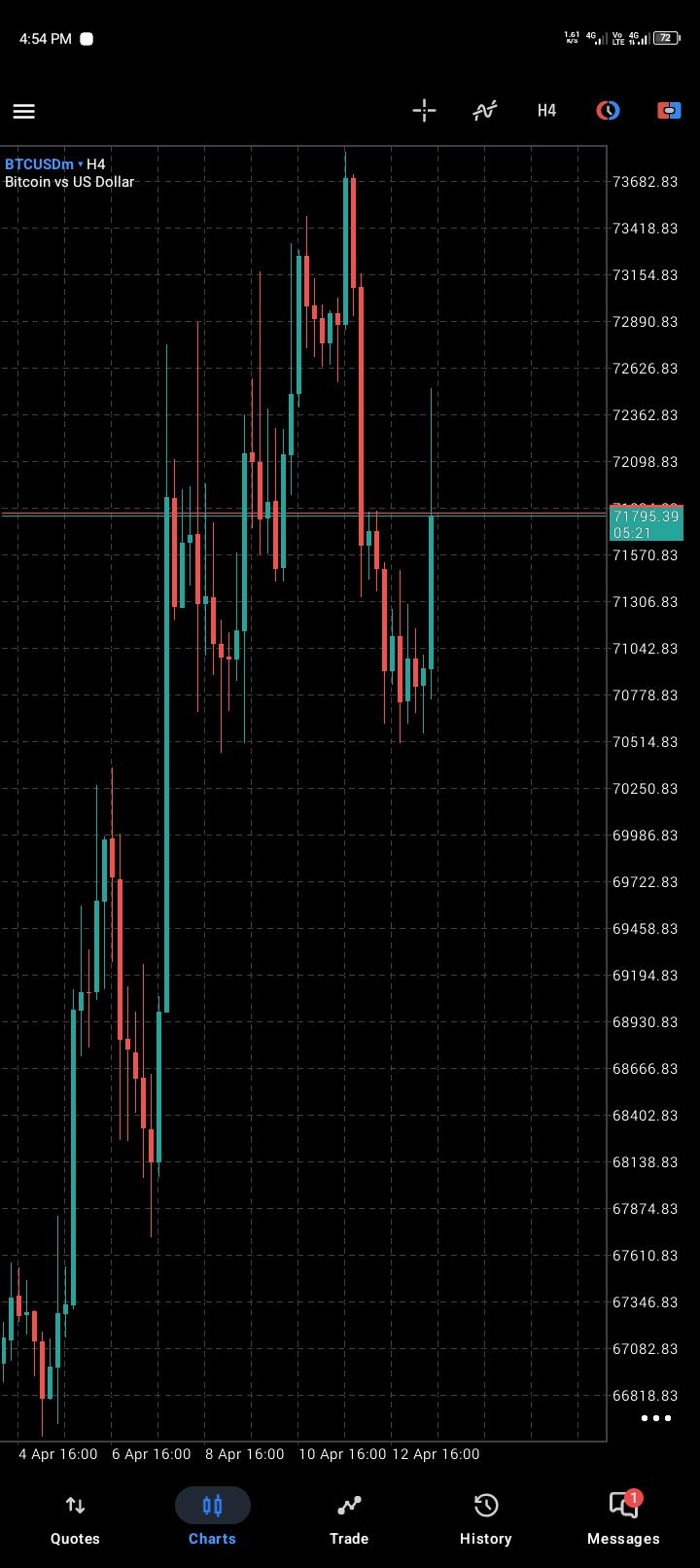
Task: Go to the Trade tab
Action: point(349,1518)
